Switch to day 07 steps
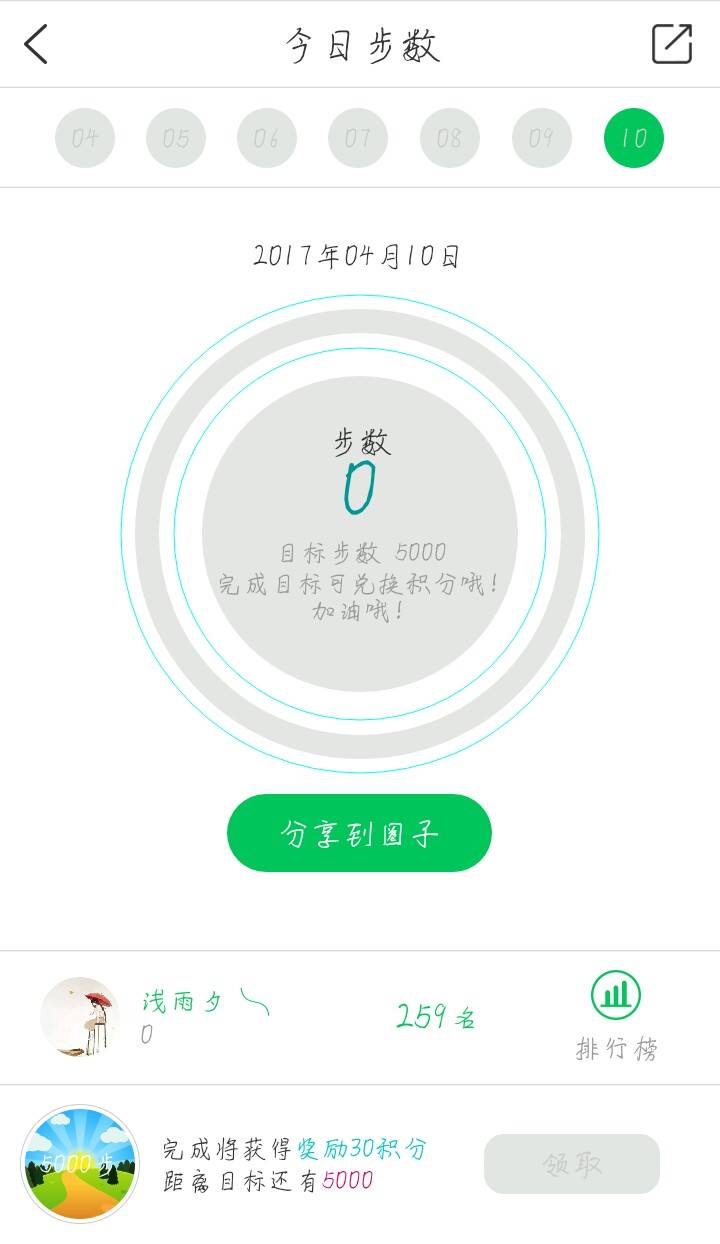This screenshot has height=1244, width=720. (358, 138)
